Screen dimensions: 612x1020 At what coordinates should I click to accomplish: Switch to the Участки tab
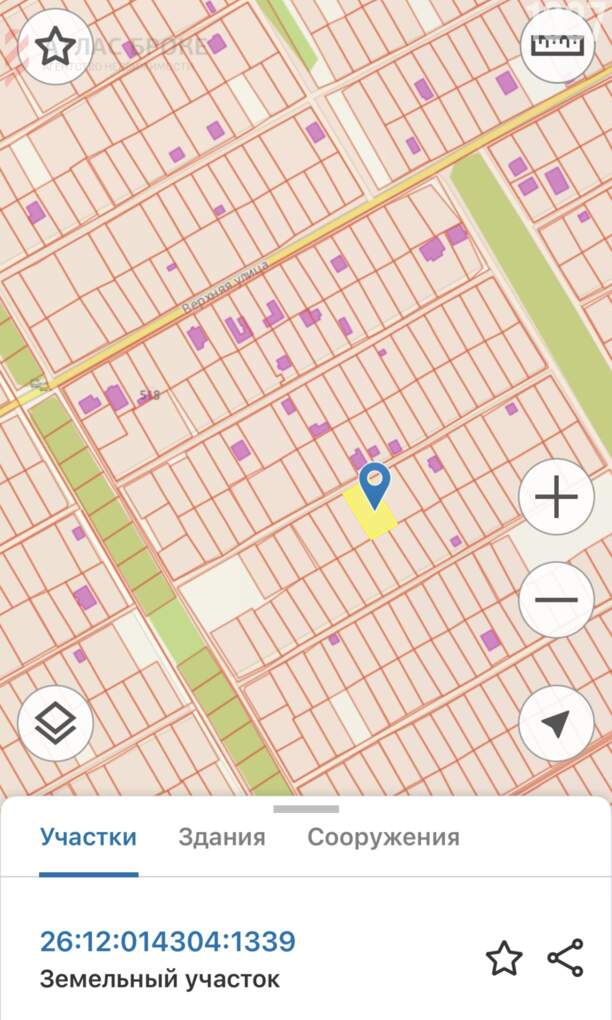(x=88, y=837)
